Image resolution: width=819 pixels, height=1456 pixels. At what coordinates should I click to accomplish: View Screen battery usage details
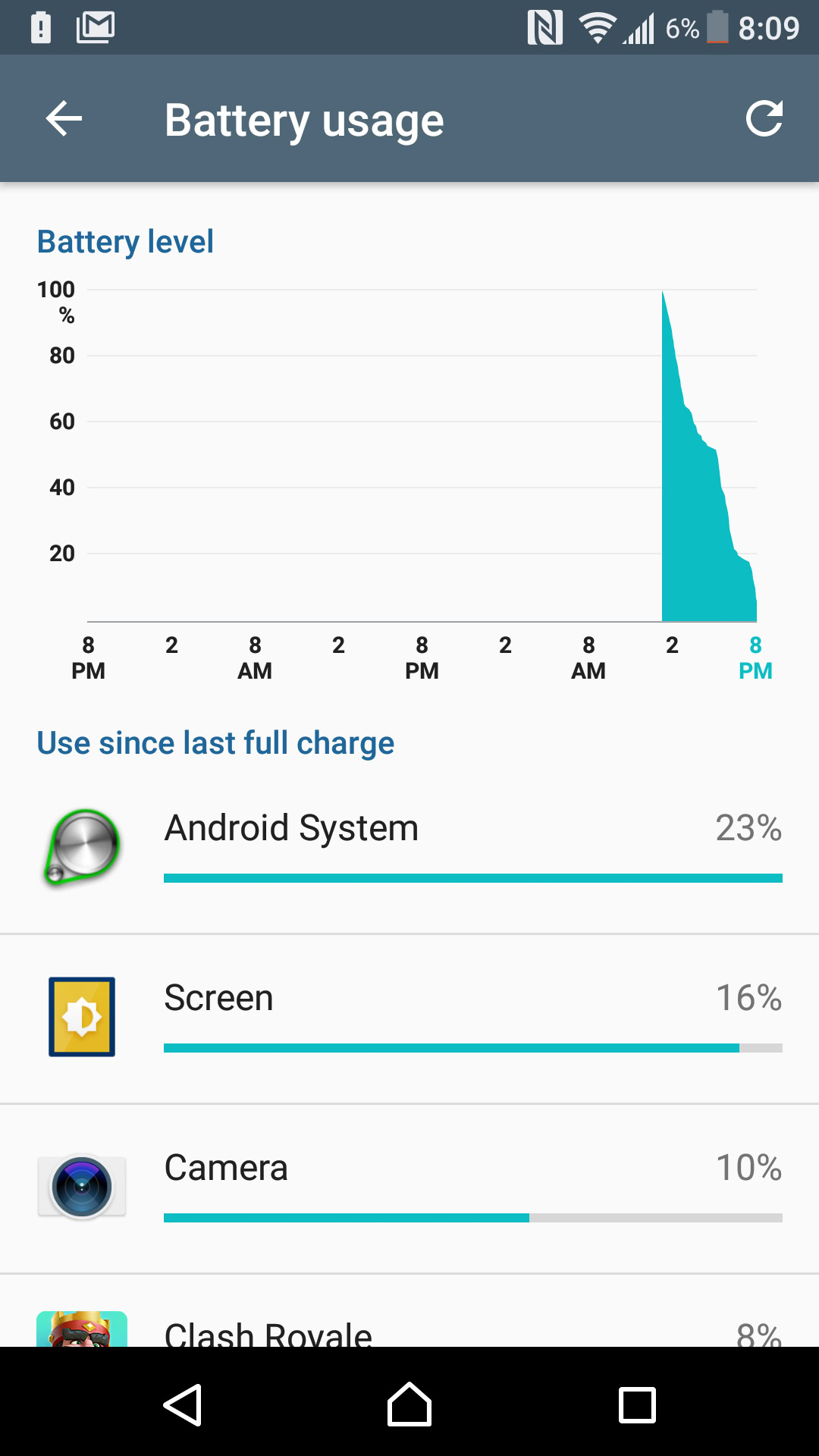[x=409, y=1018]
